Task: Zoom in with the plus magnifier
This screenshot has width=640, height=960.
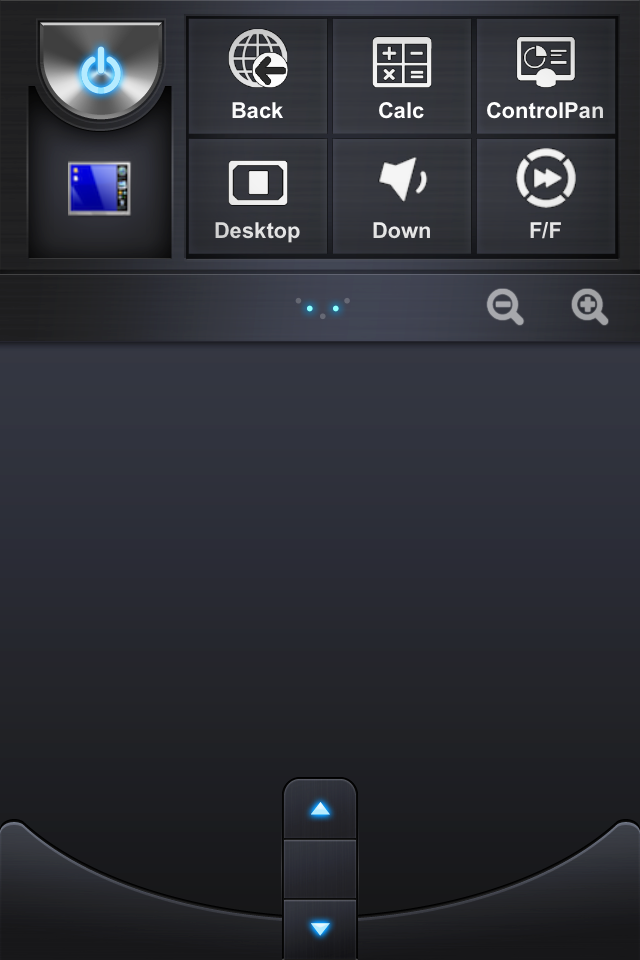Action: tap(589, 308)
